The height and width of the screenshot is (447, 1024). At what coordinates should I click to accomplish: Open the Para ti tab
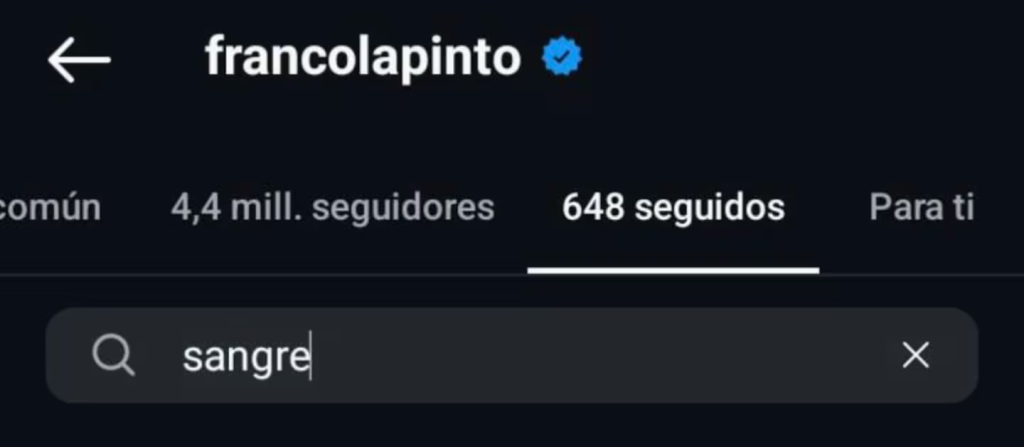[x=921, y=208]
